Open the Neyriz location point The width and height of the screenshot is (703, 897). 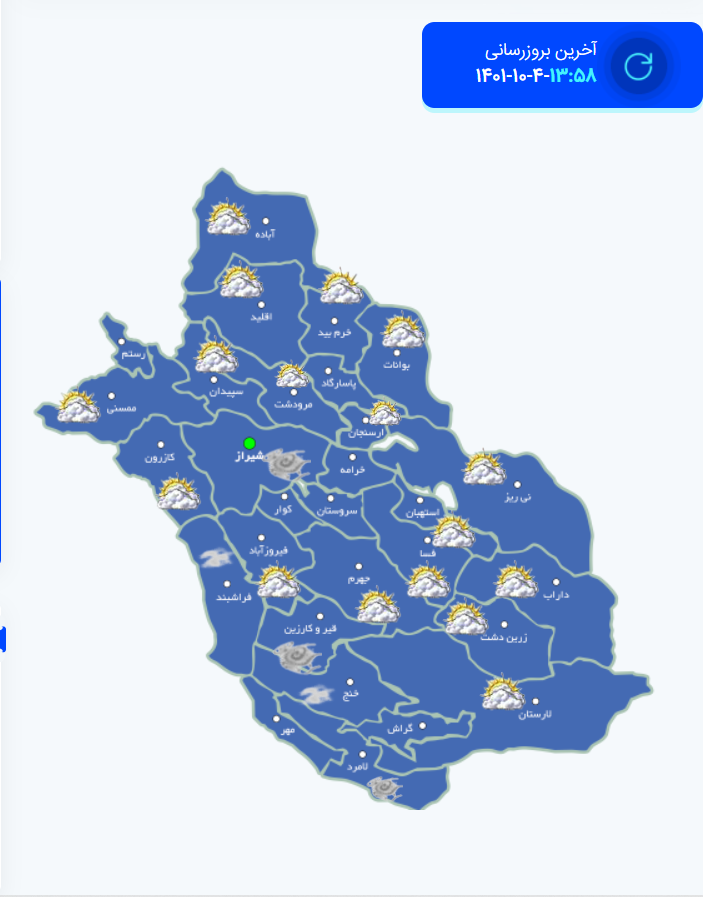517,485
